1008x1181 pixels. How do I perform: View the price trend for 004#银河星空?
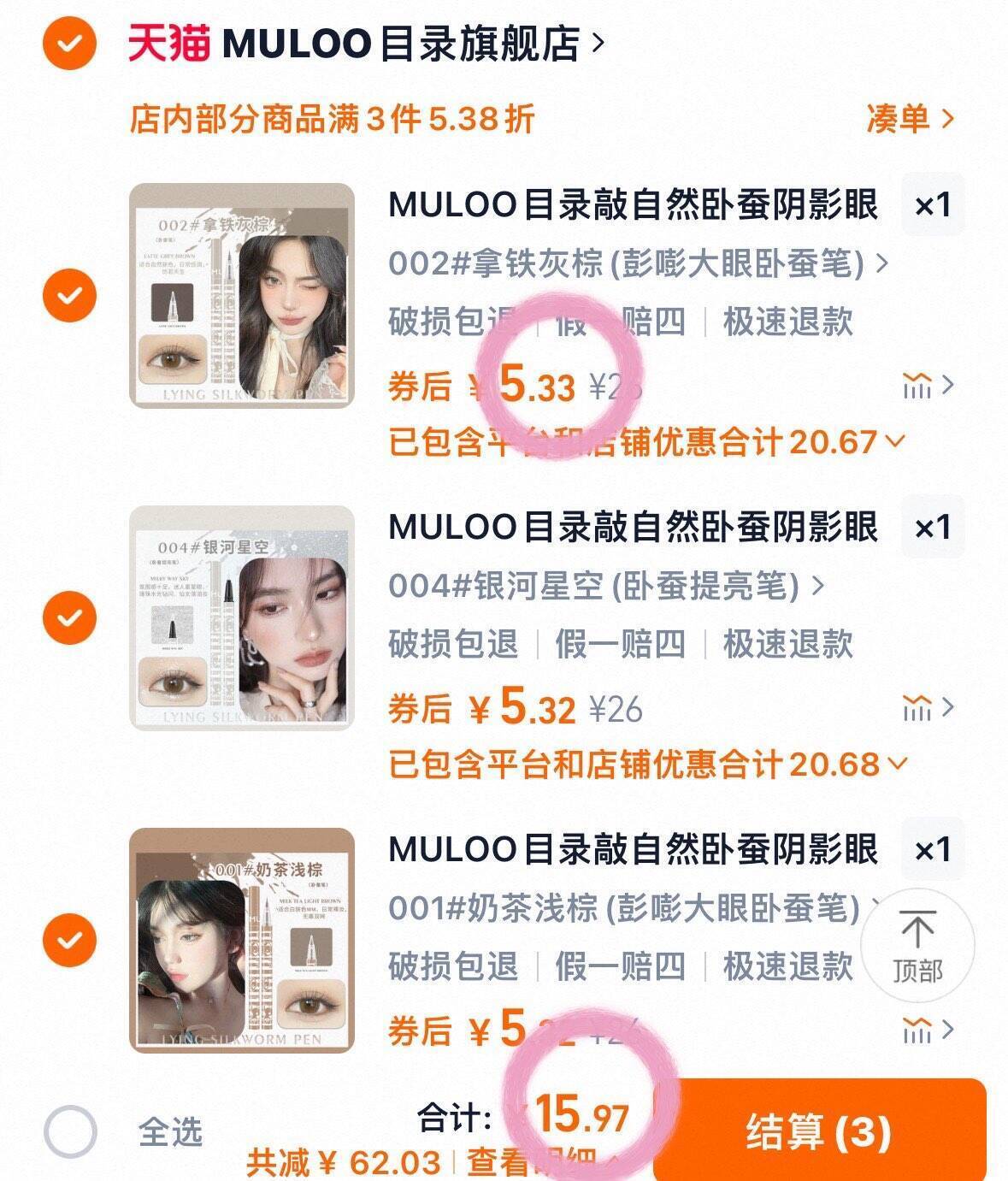coord(927,708)
